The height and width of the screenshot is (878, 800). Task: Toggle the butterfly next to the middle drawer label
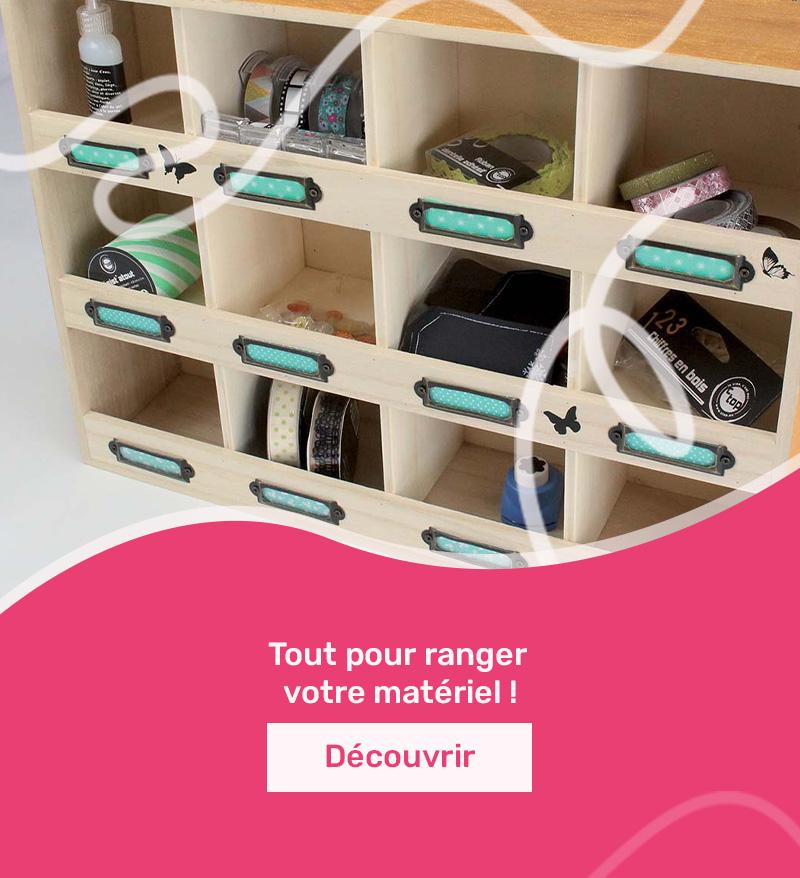(x=560, y=418)
